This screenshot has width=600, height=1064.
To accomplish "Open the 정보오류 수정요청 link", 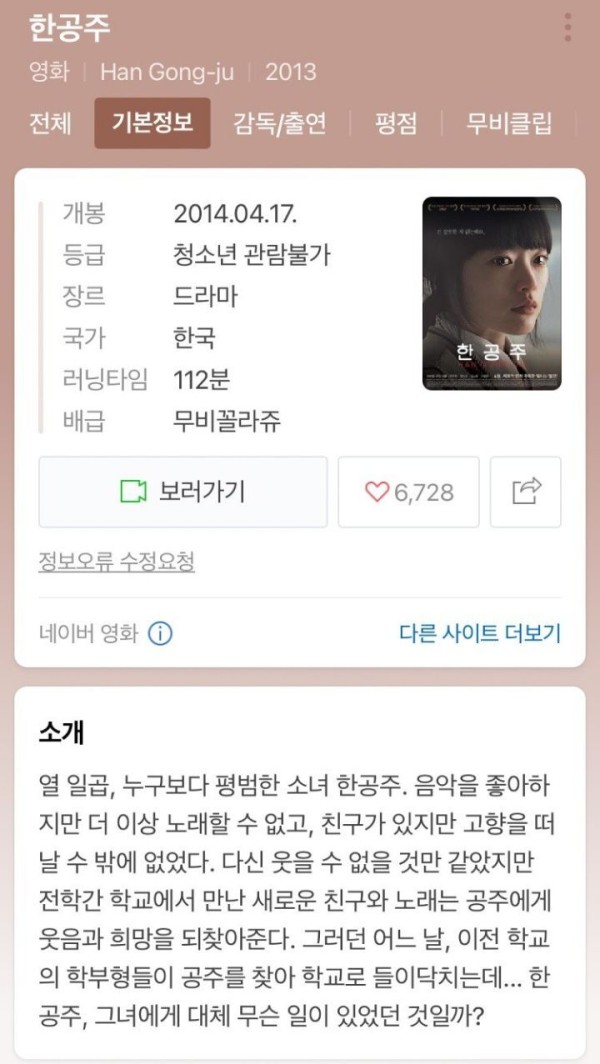I will (x=117, y=562).
